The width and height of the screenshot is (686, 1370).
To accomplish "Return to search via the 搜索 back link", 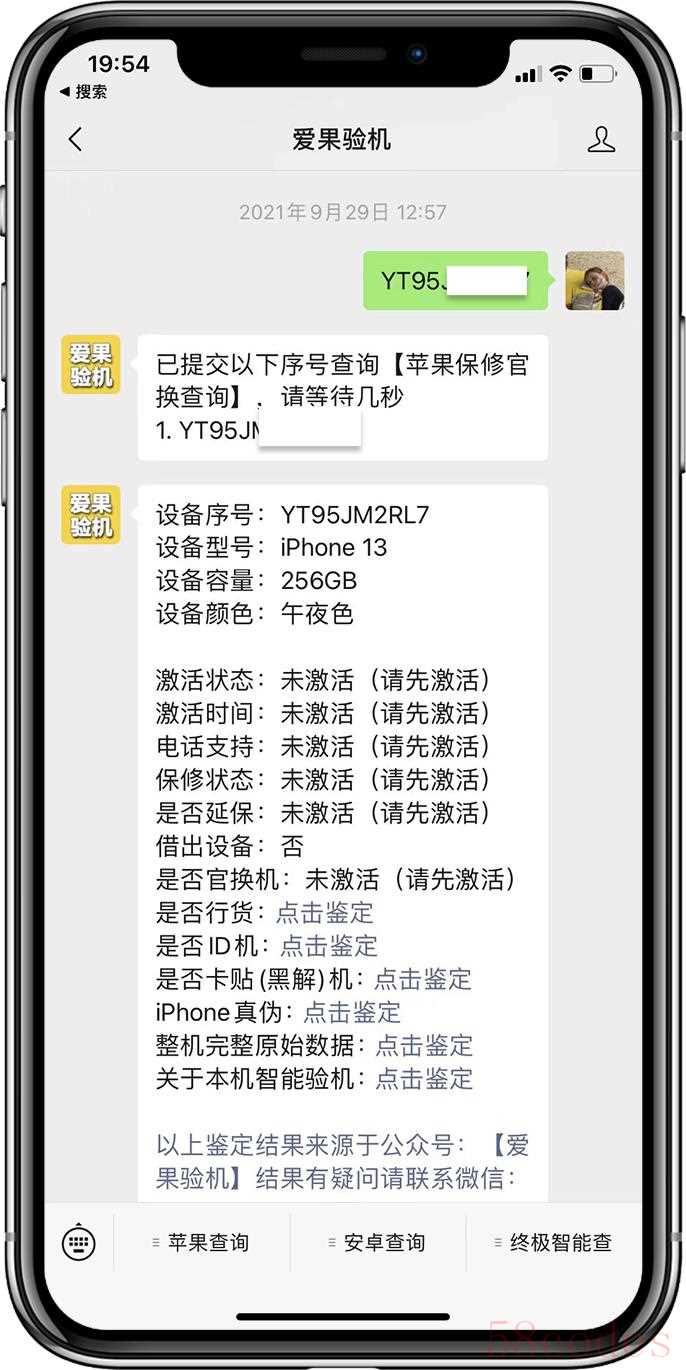I will tap(84, 92).
